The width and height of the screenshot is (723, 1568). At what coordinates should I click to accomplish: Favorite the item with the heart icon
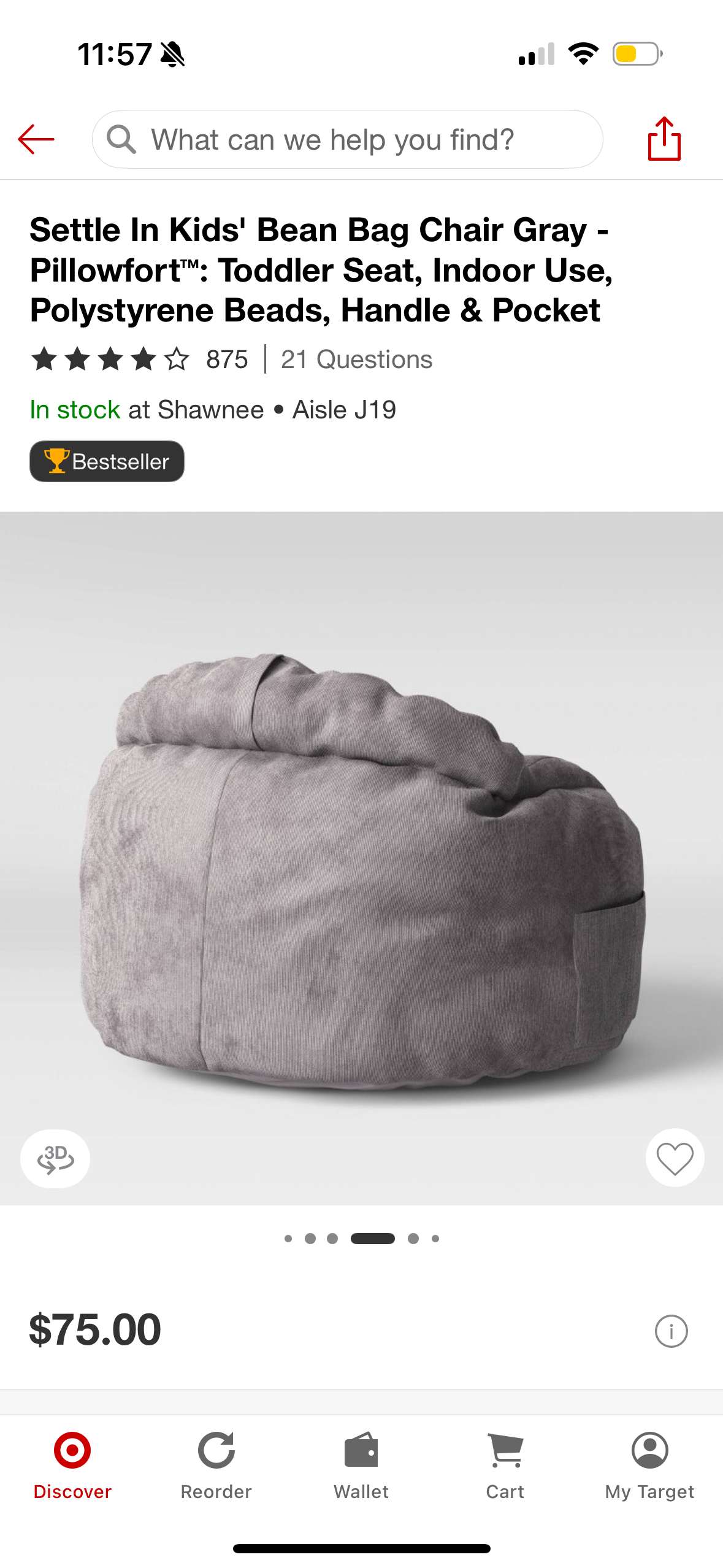click(x=675, y=1158)
